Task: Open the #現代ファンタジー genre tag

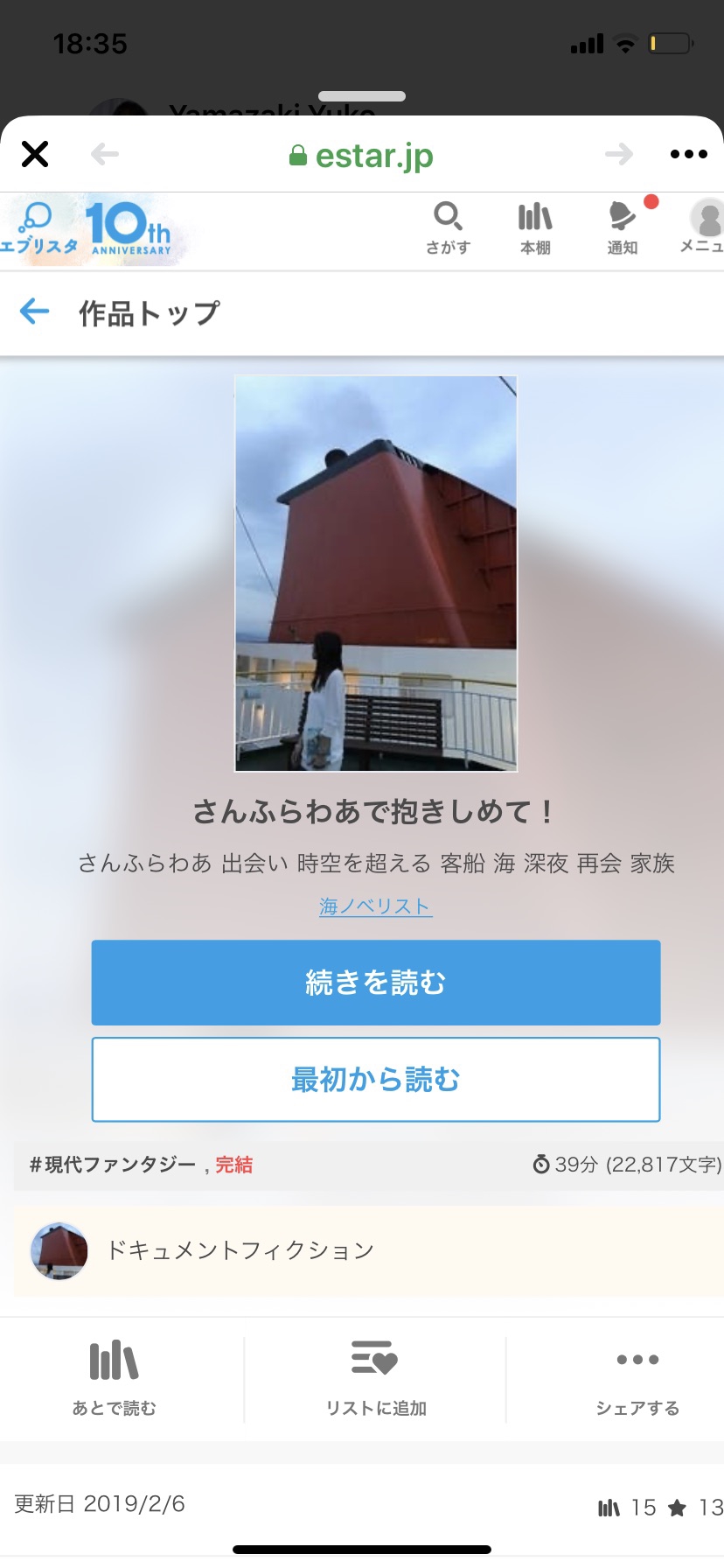Action: click(x=113, y=1165)
